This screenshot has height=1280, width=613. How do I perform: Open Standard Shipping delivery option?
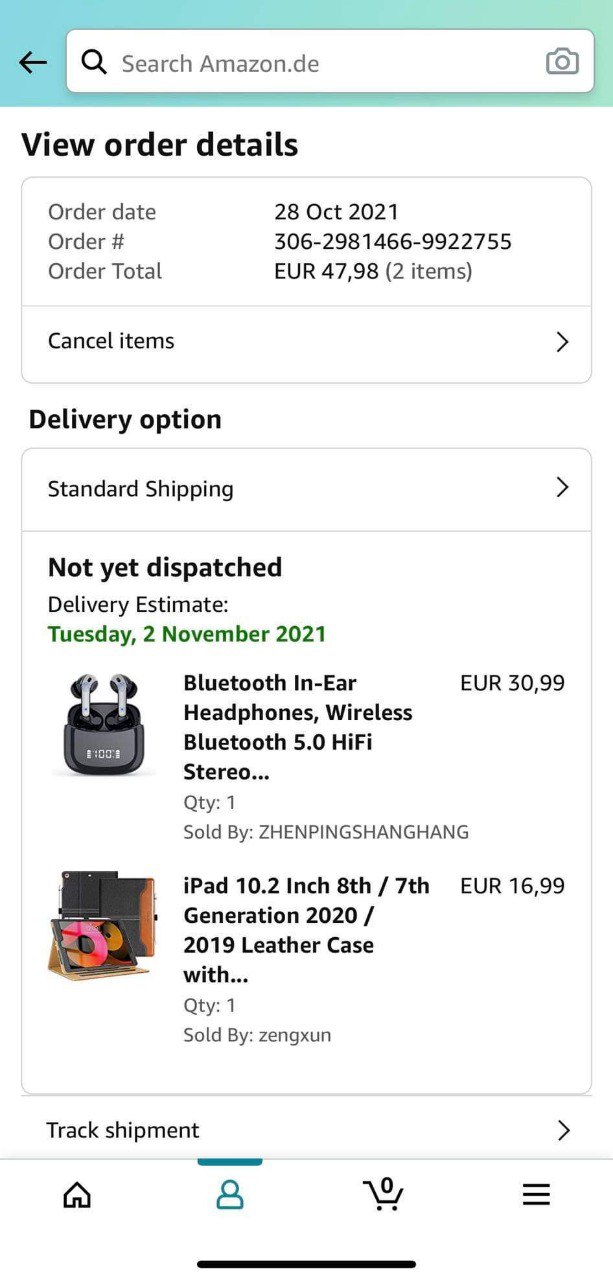[306, 489]
